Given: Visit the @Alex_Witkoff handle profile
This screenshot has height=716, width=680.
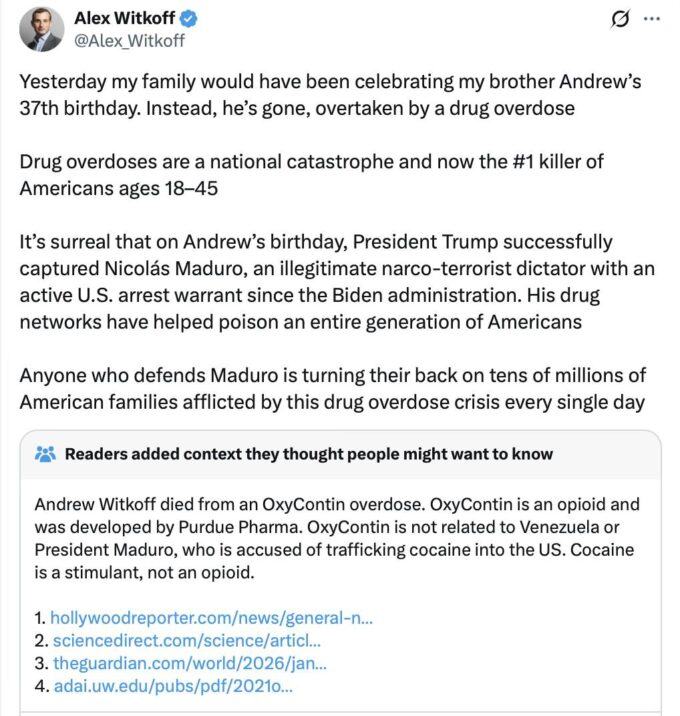Looking at the screenshot, I should [x=130, y=41].
